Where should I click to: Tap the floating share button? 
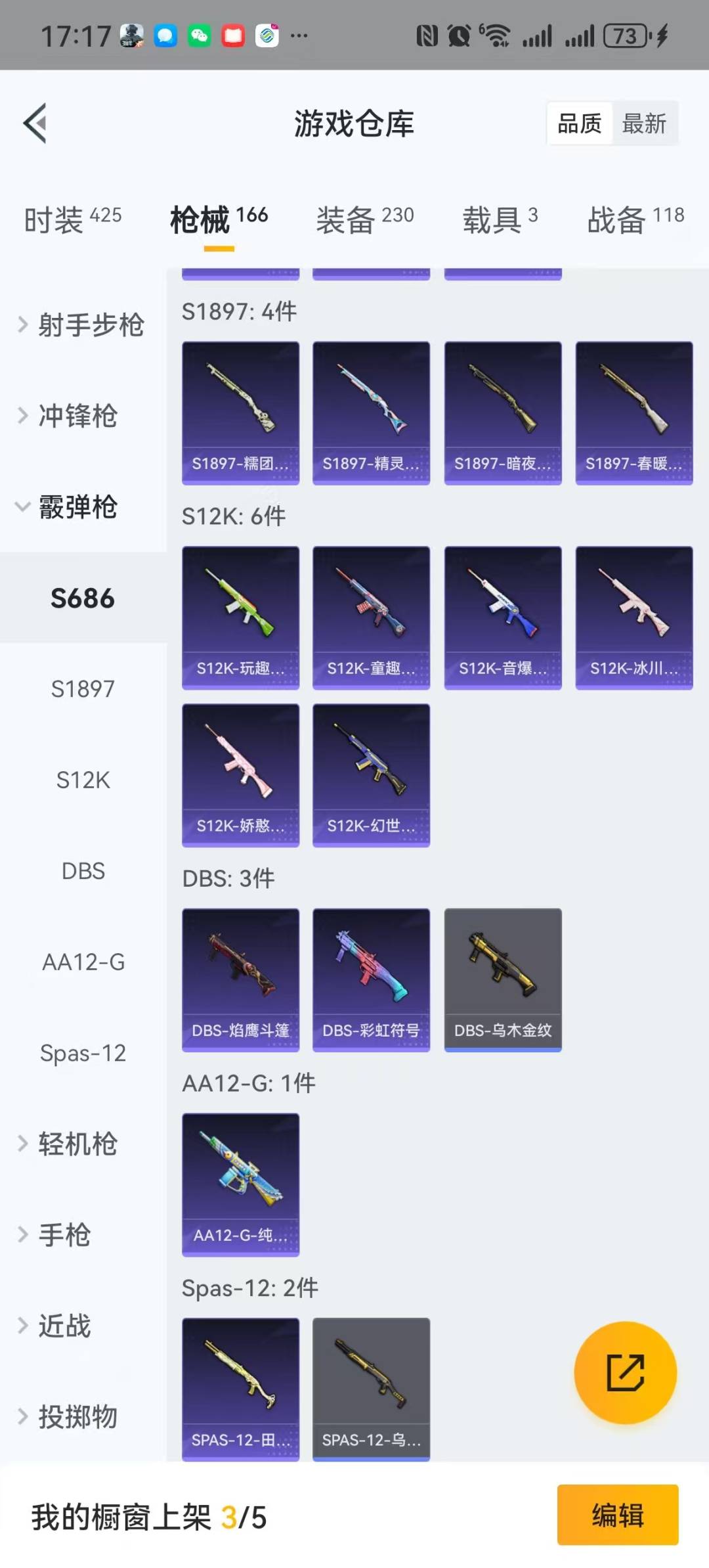click(625, 1372)
